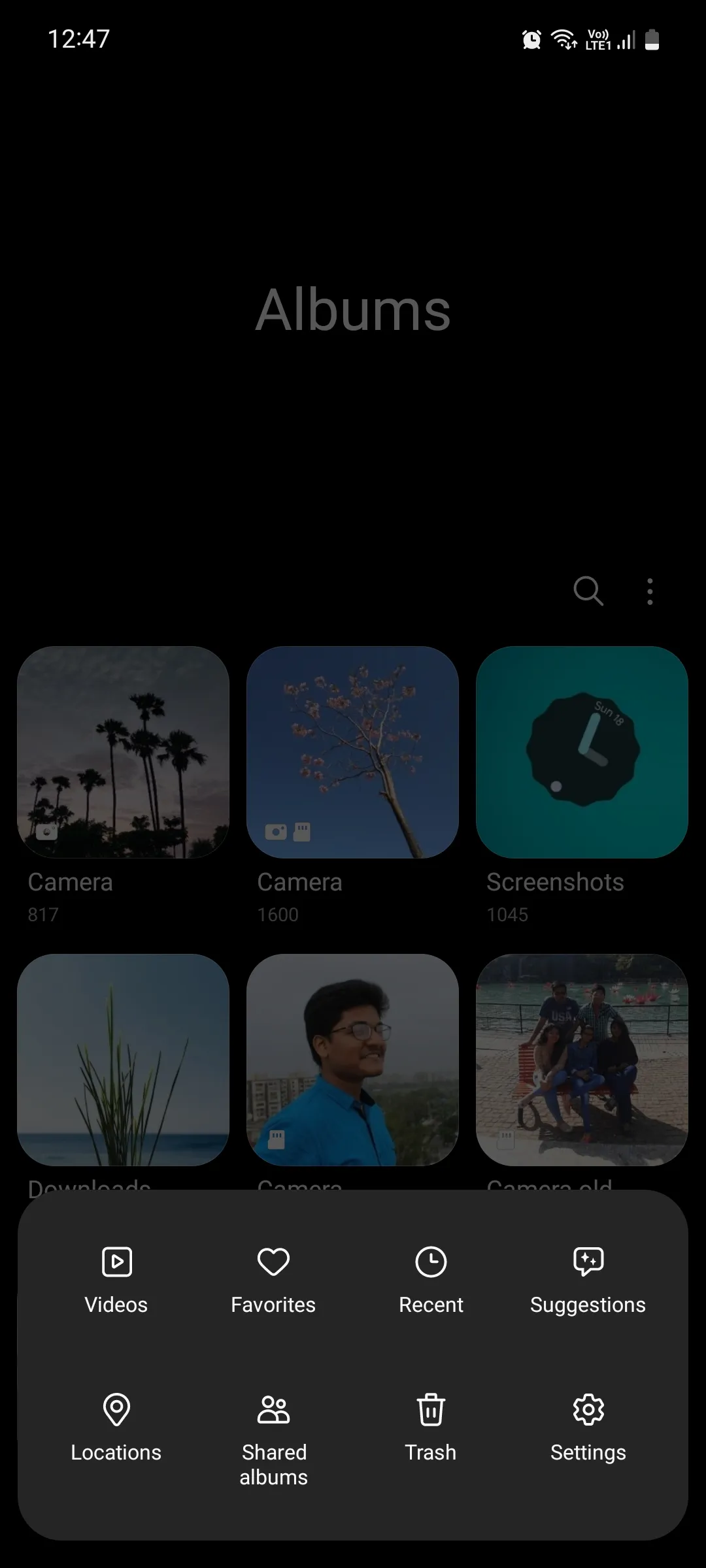Open the Downloads album

pyautogui.click(x=123, y=1060)
